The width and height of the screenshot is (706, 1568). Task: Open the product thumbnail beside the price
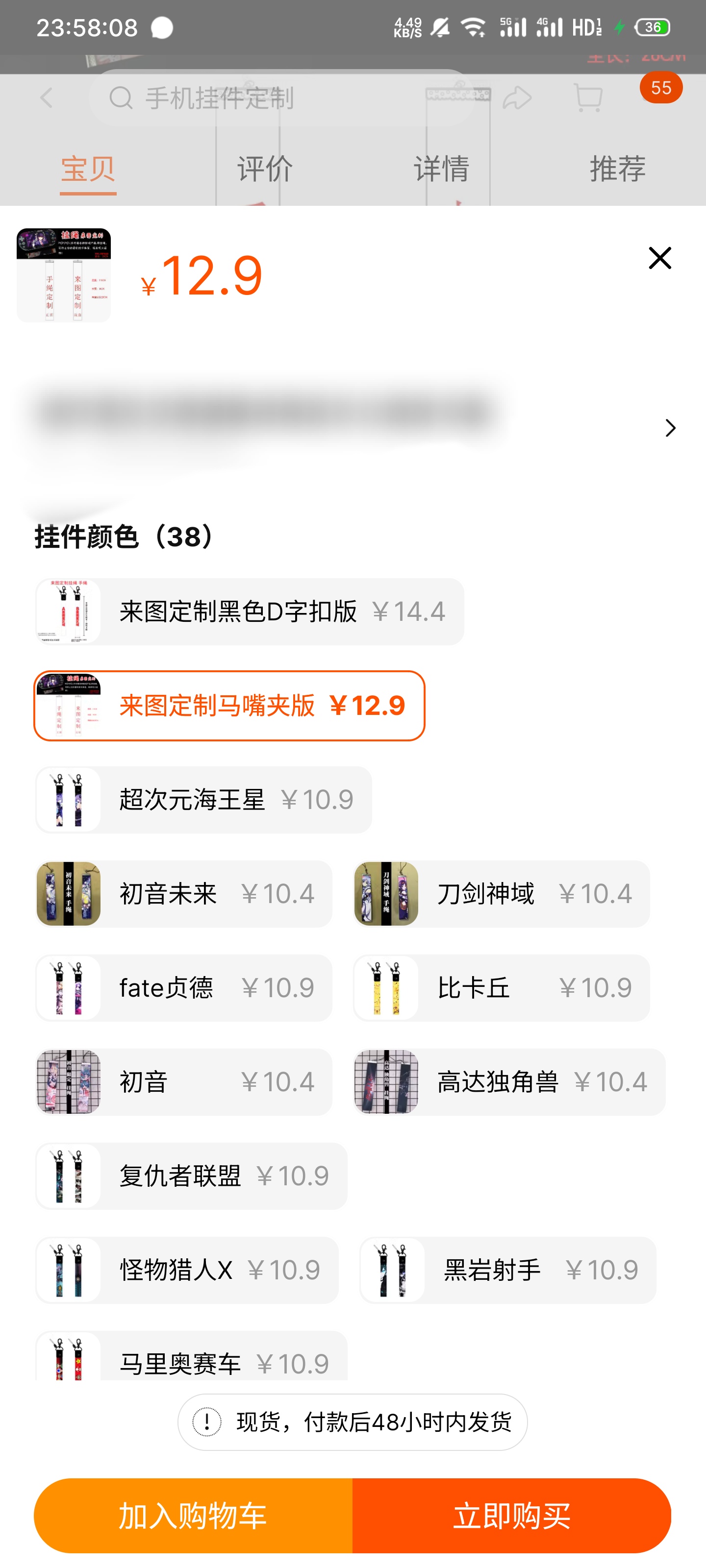[64, 275]
